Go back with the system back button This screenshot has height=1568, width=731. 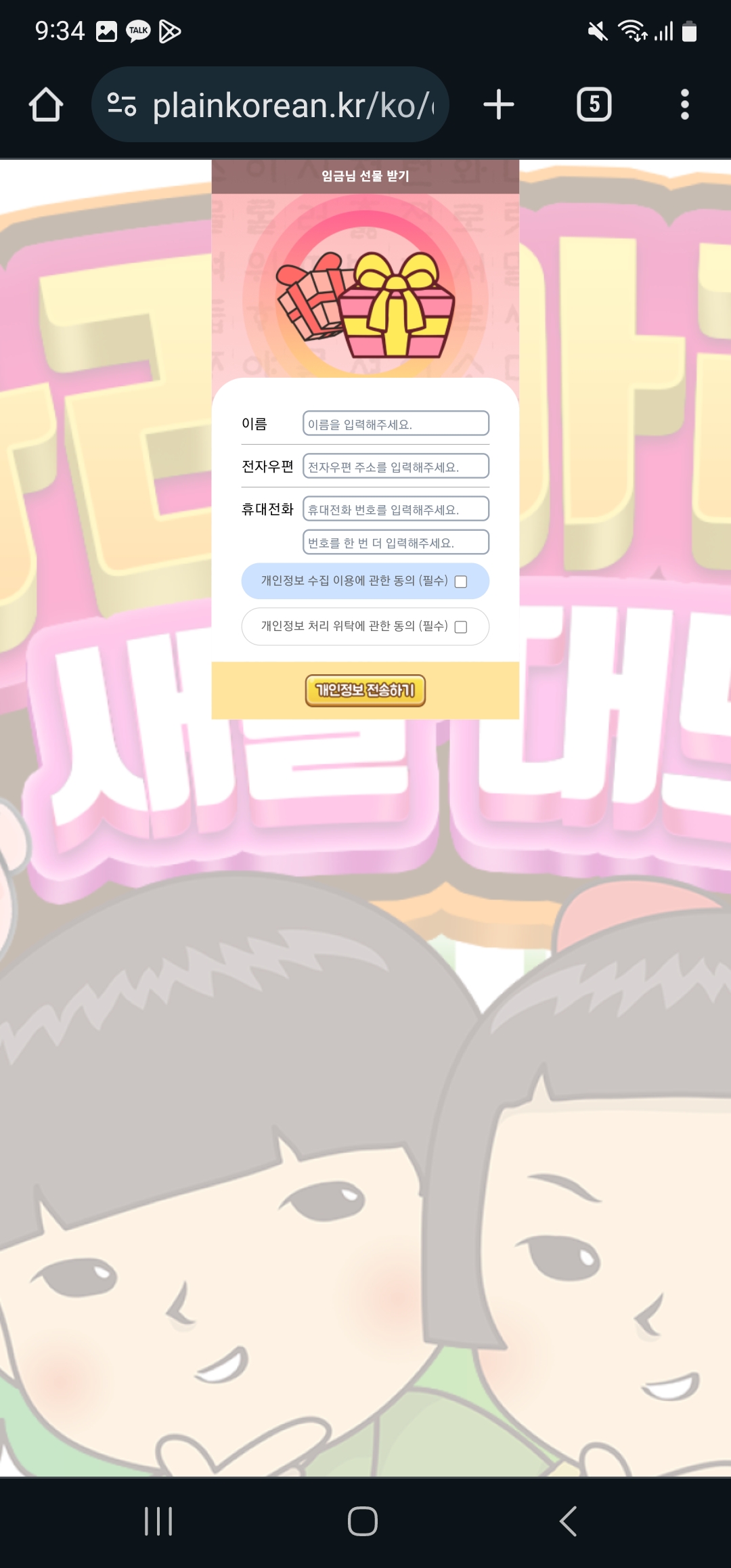(x=569, y=1521)
